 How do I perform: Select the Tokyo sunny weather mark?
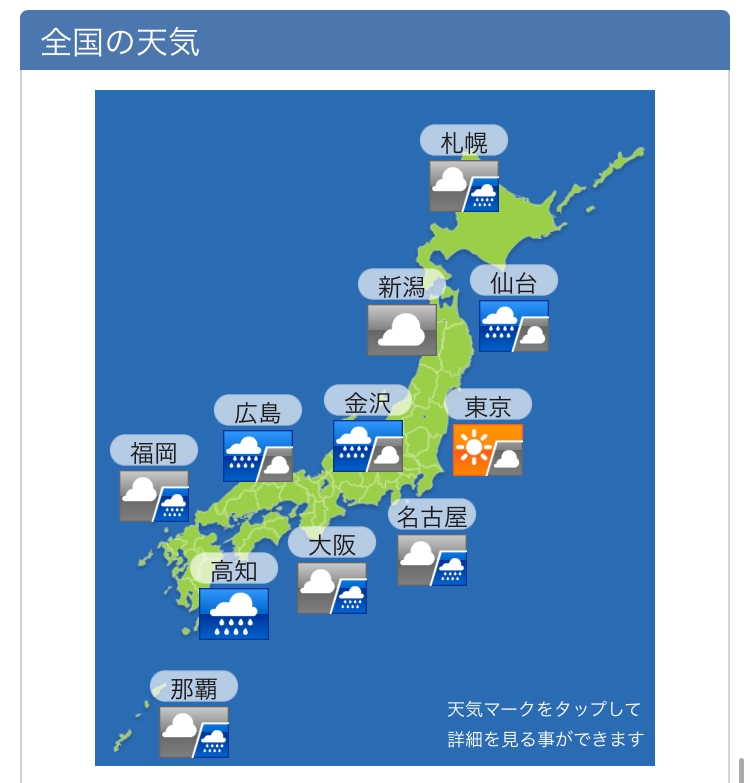tap(488, 450)
